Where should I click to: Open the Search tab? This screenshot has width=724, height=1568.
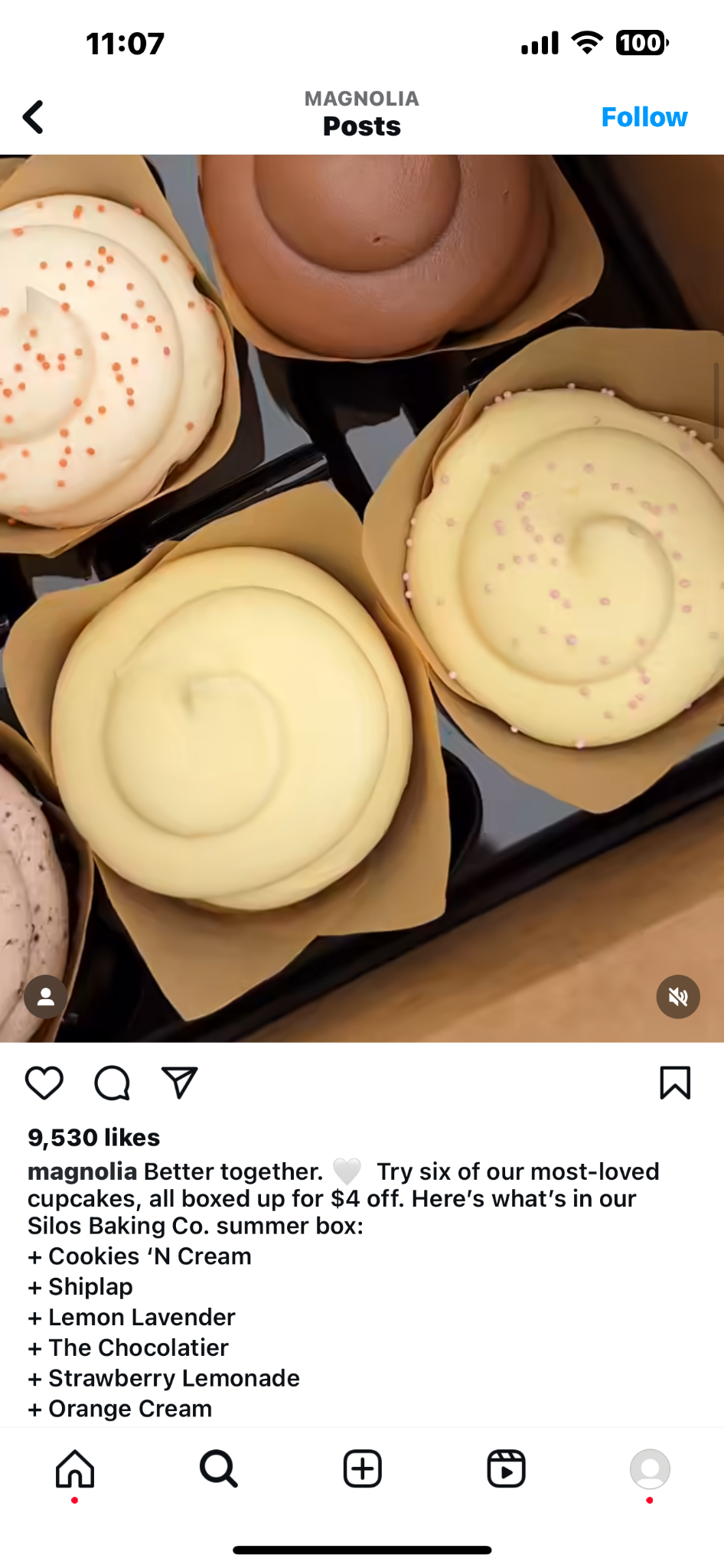point(219,1468)
